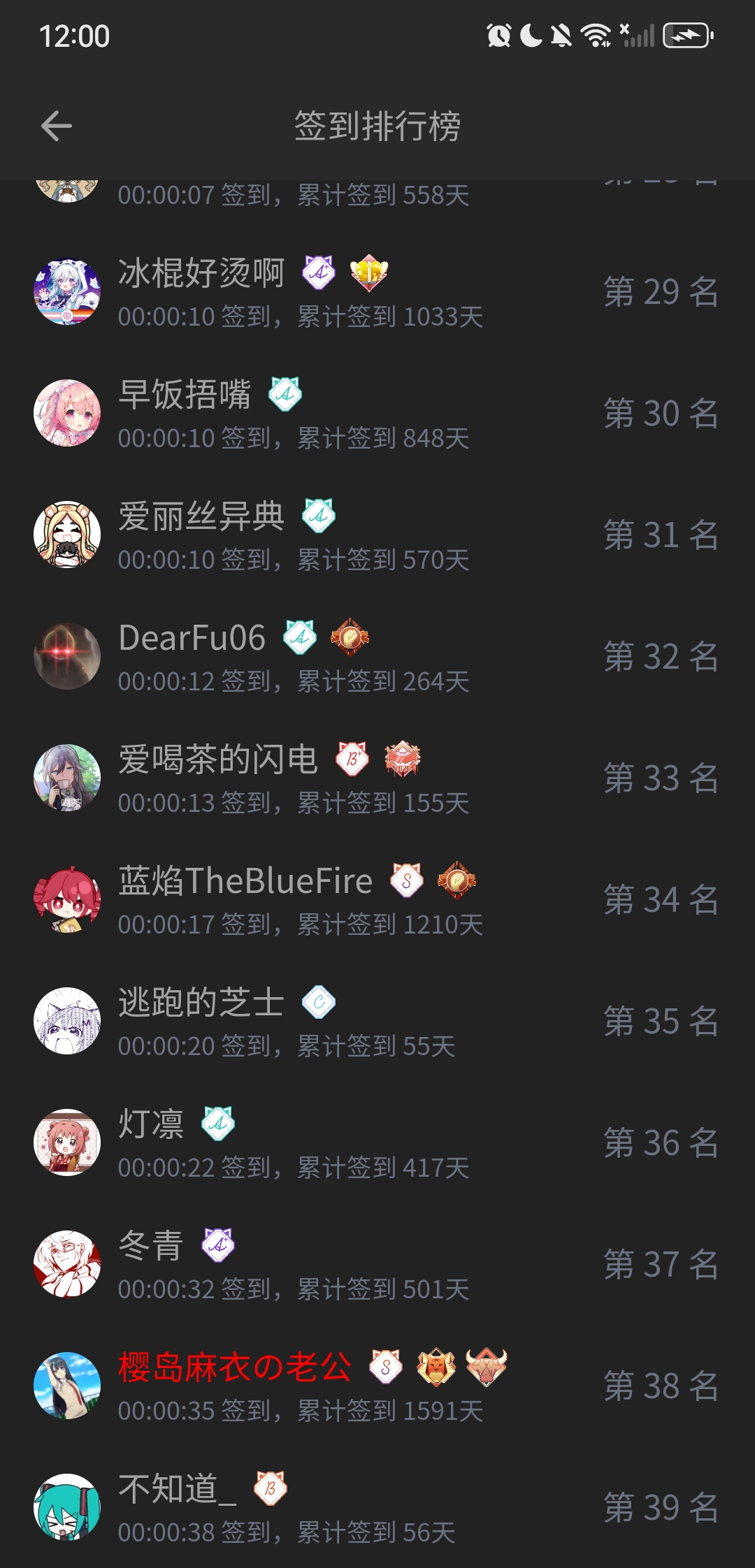
Task: Open the avatar of 不知道_
Action: 68,1506
